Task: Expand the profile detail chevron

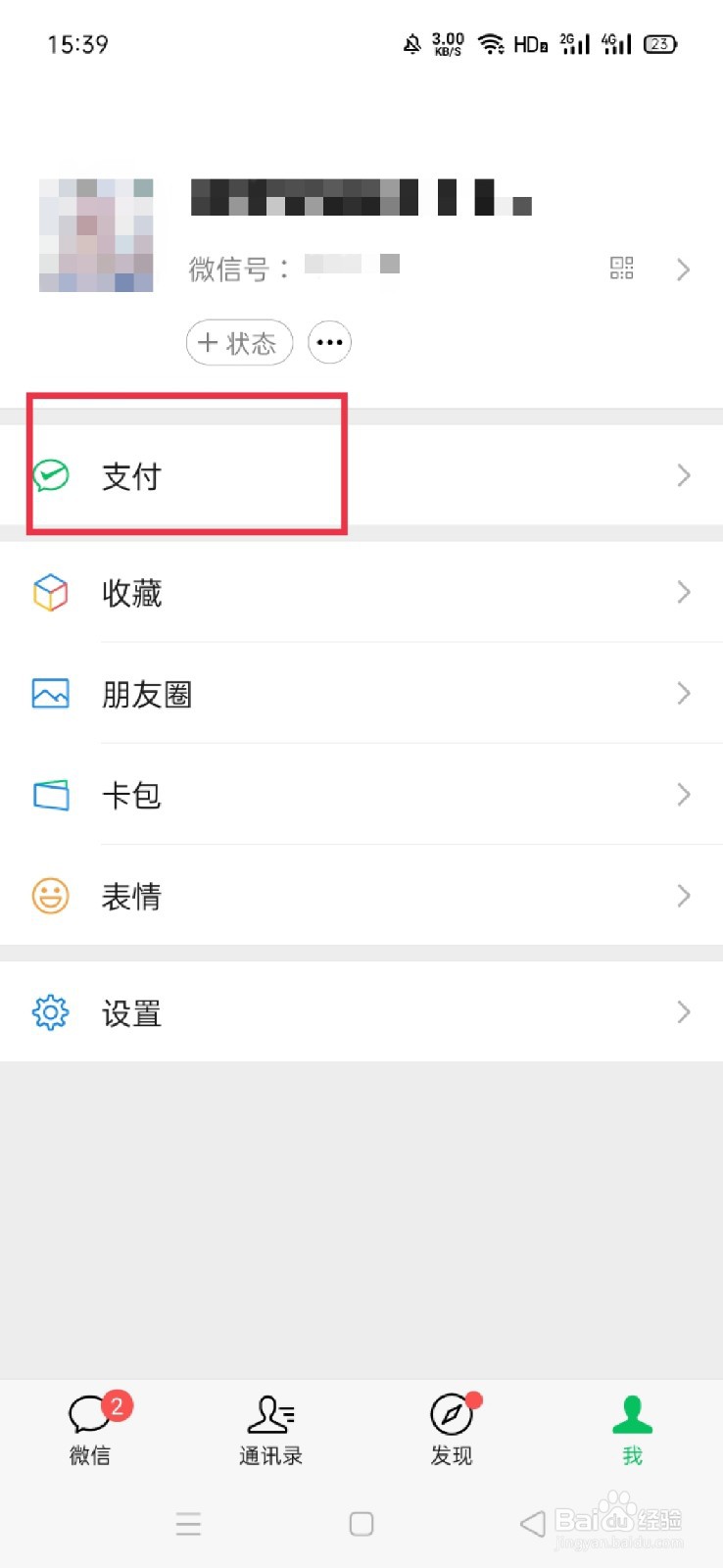Action: coord(683,269)
